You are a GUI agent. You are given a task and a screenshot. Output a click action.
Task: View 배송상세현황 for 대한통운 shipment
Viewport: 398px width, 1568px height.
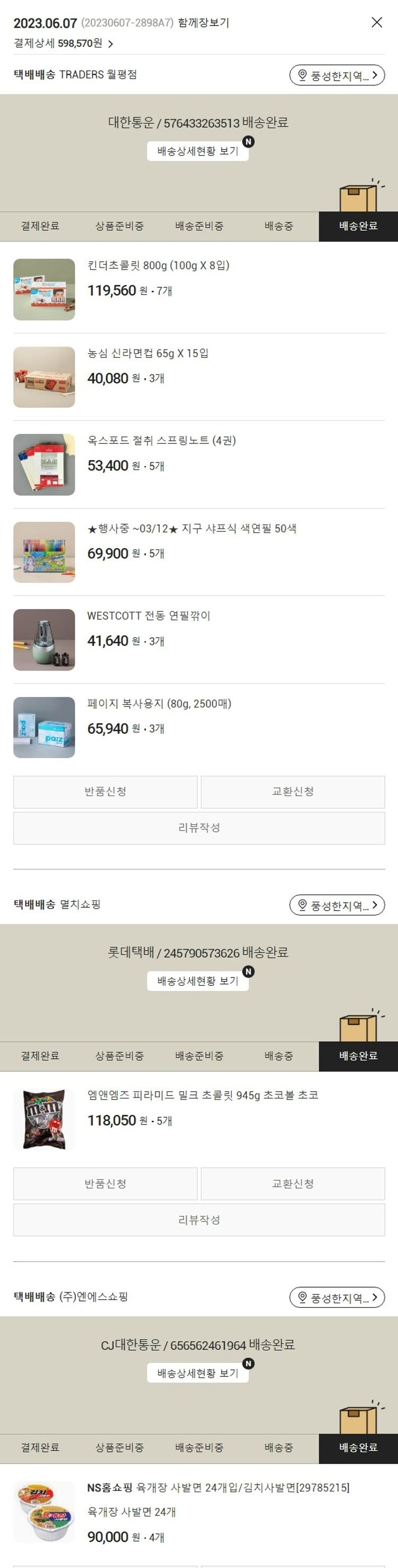coord(198,151)
